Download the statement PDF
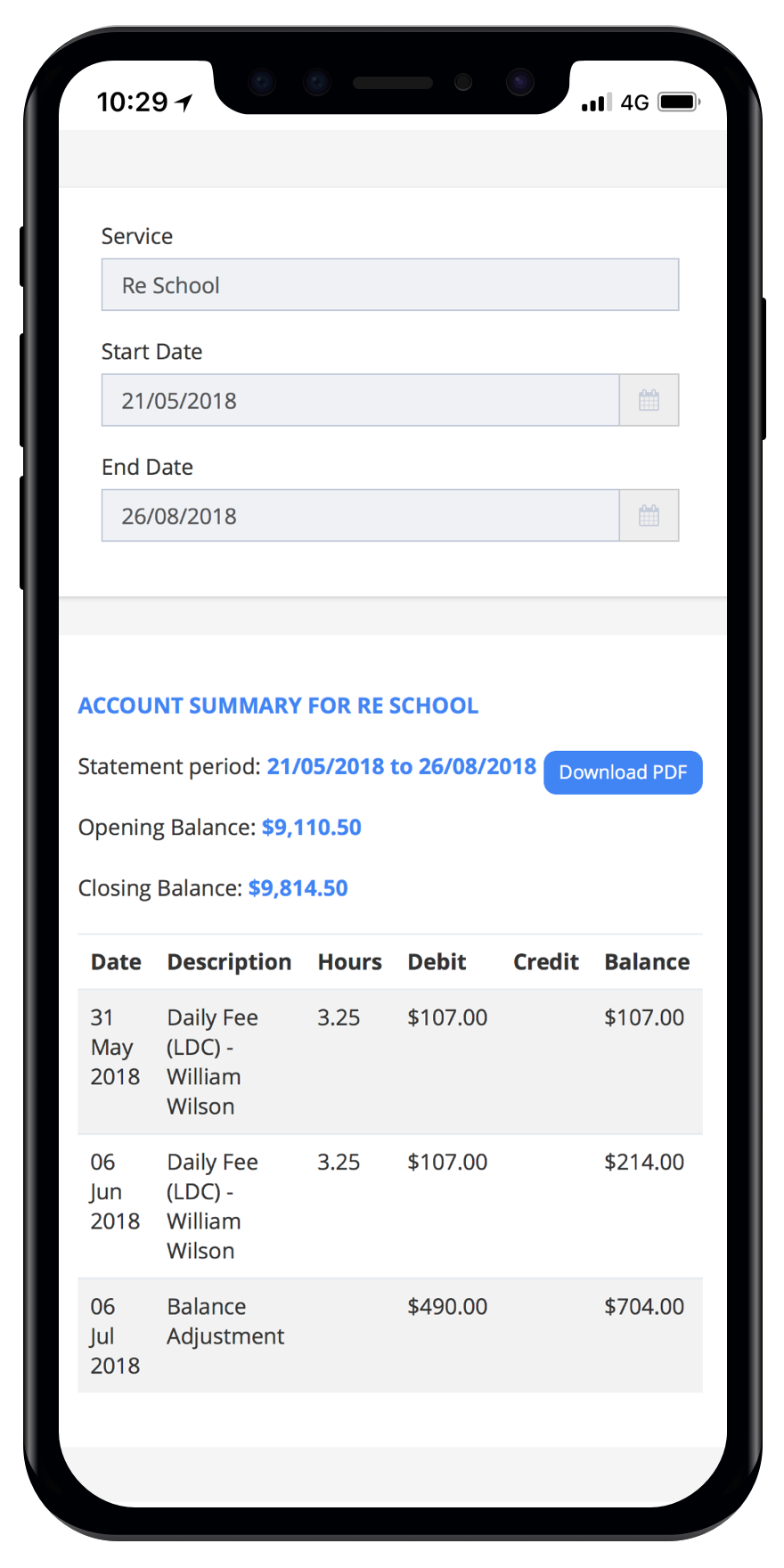The image size is (784, 1568). [x=623, y=772]
